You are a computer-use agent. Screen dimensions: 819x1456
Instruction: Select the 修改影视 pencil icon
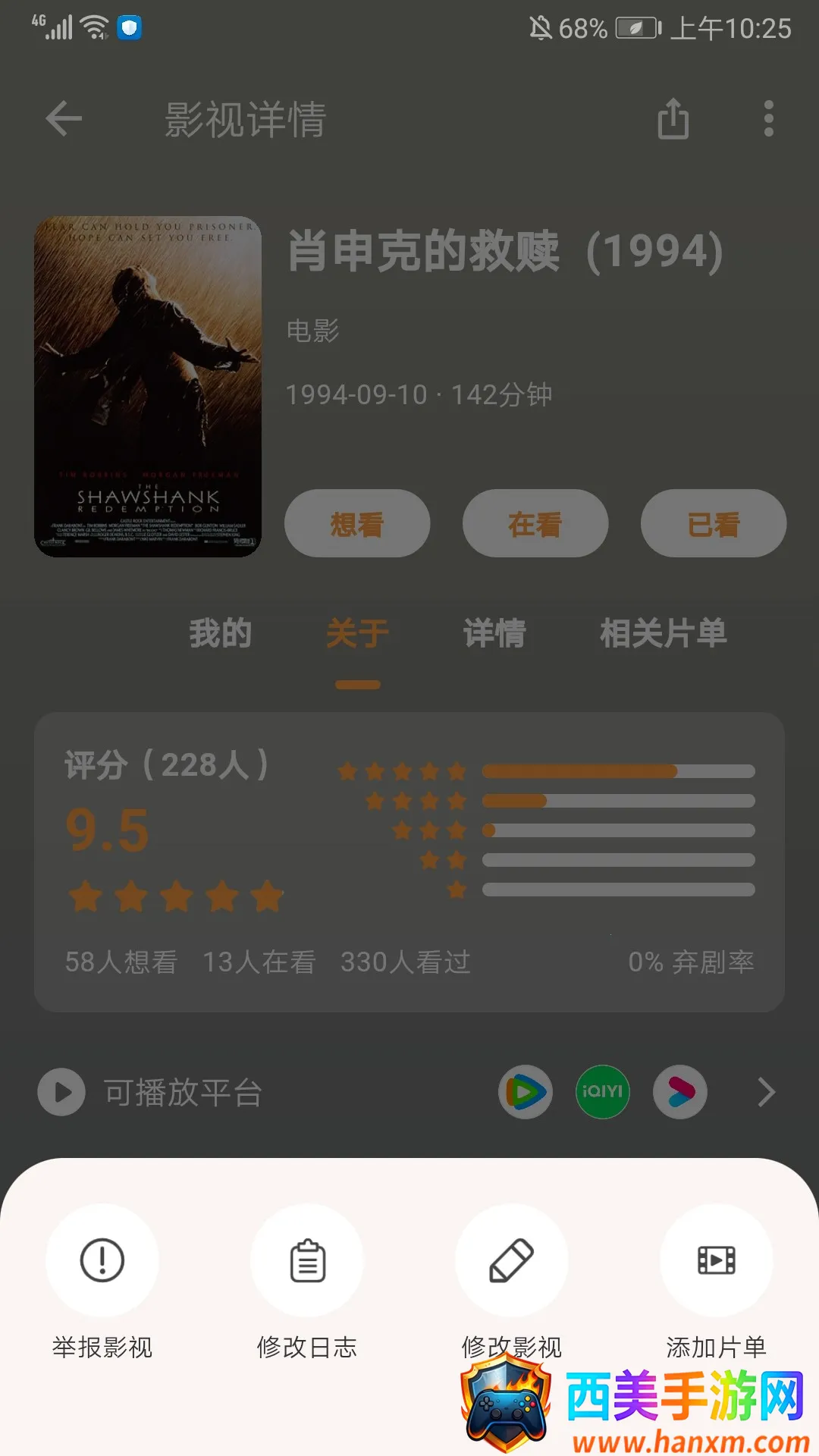coord(511,1260)
